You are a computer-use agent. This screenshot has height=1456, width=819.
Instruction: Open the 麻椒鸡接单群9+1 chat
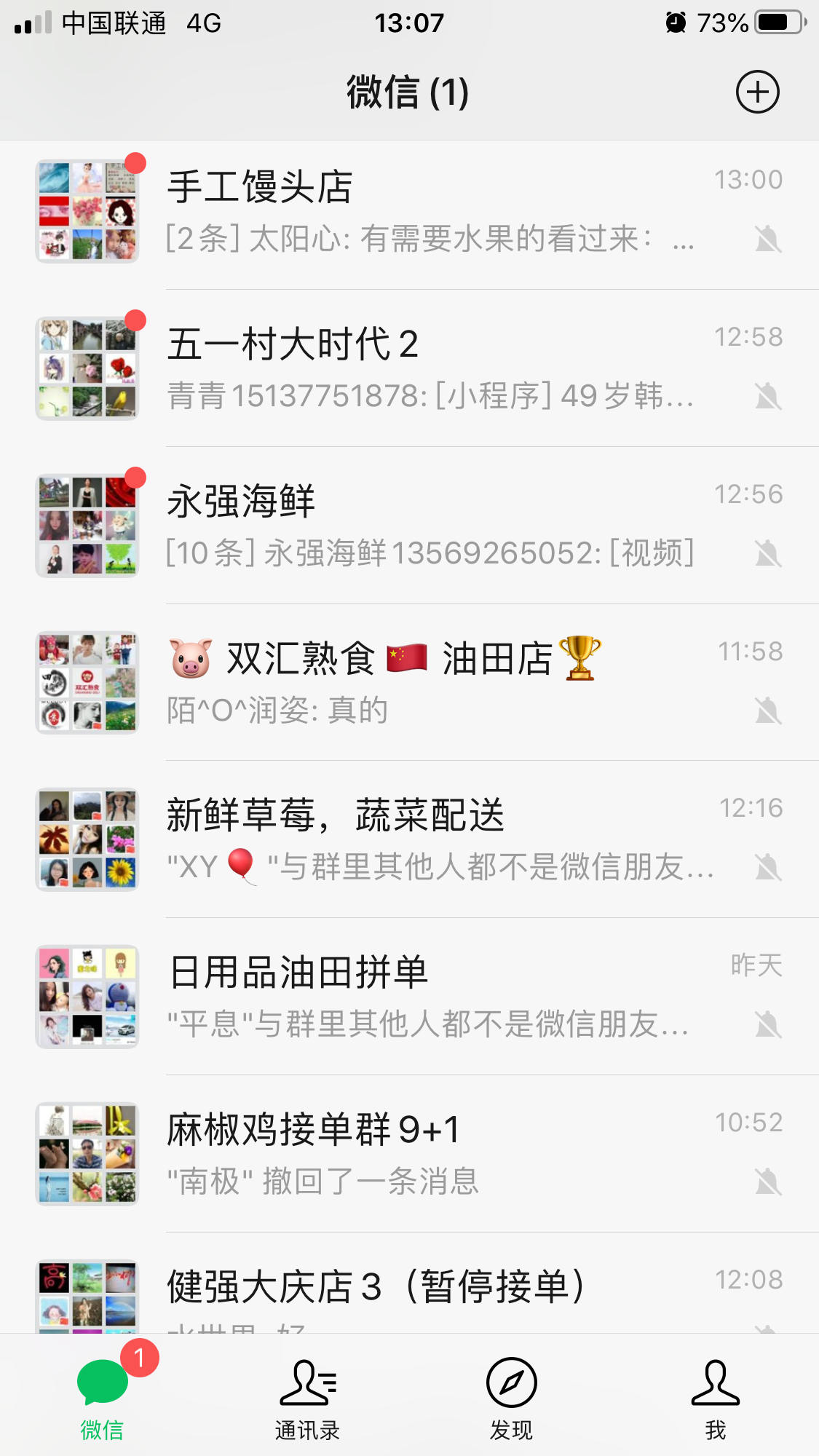tap(409, 1154)
